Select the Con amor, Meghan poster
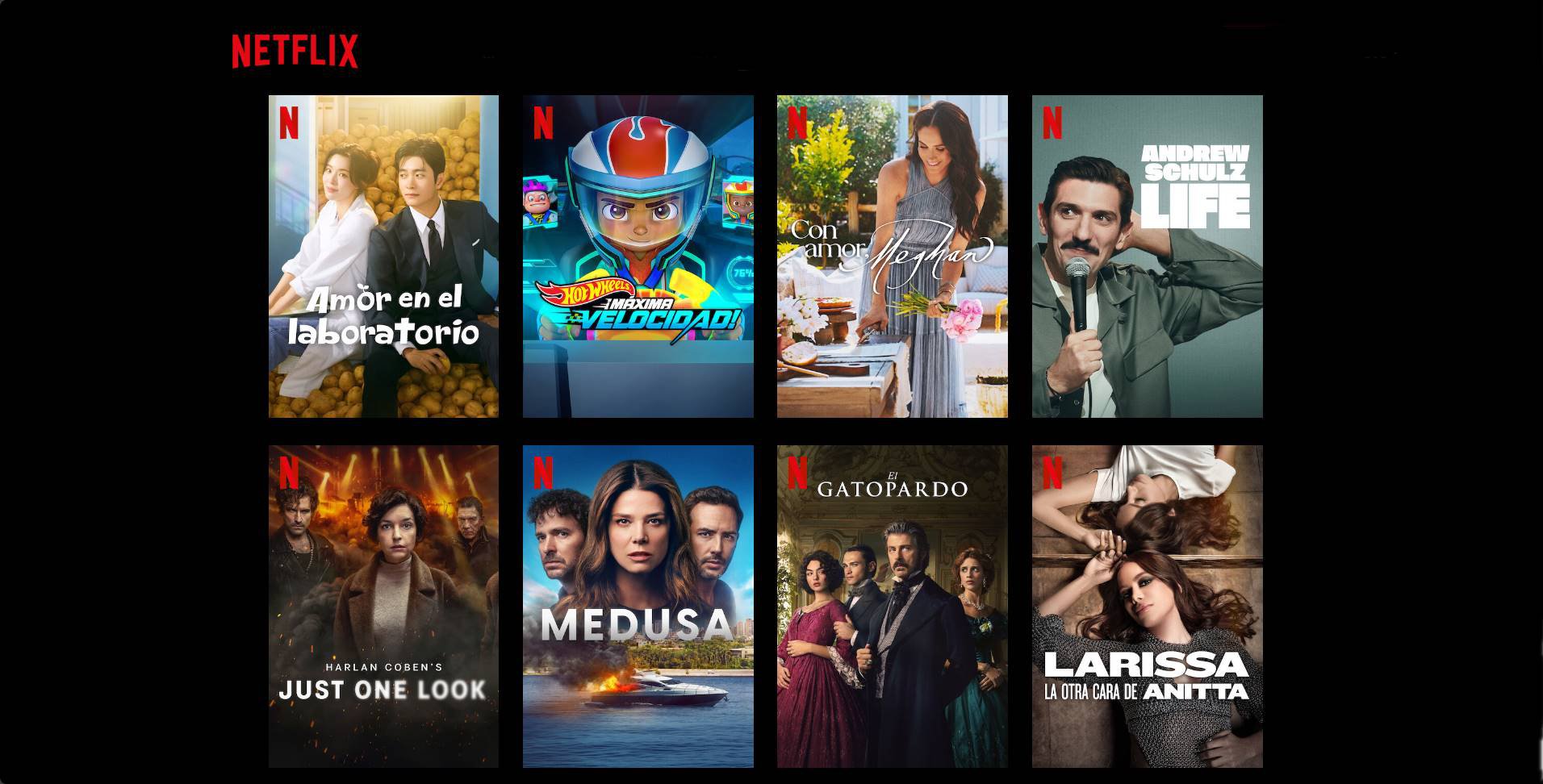Image resolution: width=1543 pixels, height=784 pixels. (892, 256)
